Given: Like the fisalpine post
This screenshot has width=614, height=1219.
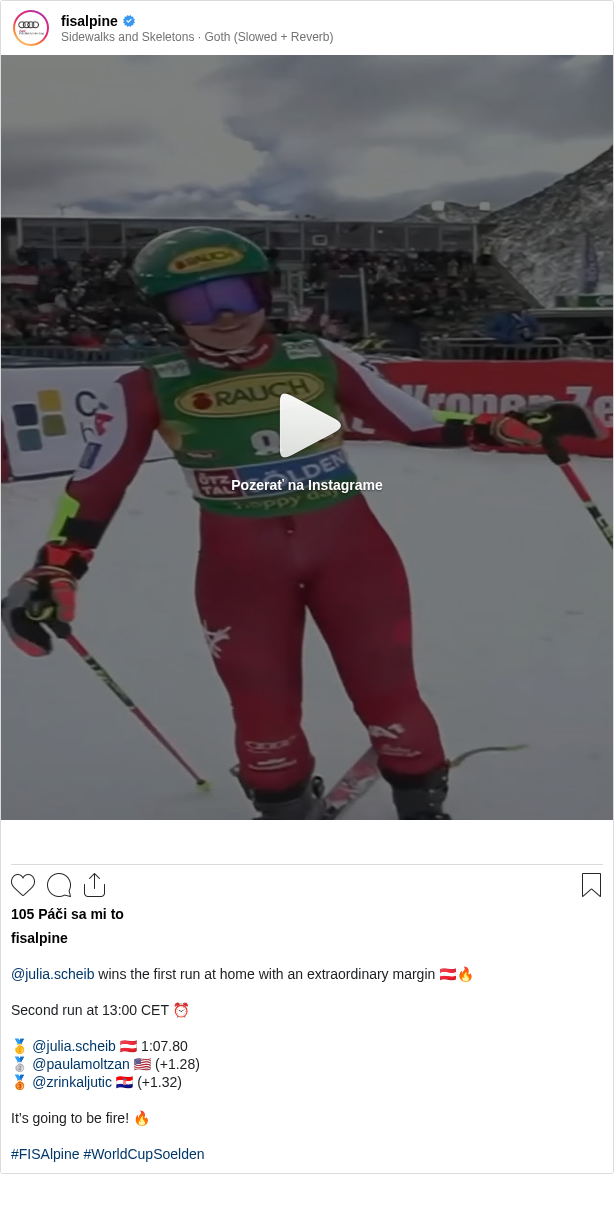Looking at the screenshot, I should [23, 885].
